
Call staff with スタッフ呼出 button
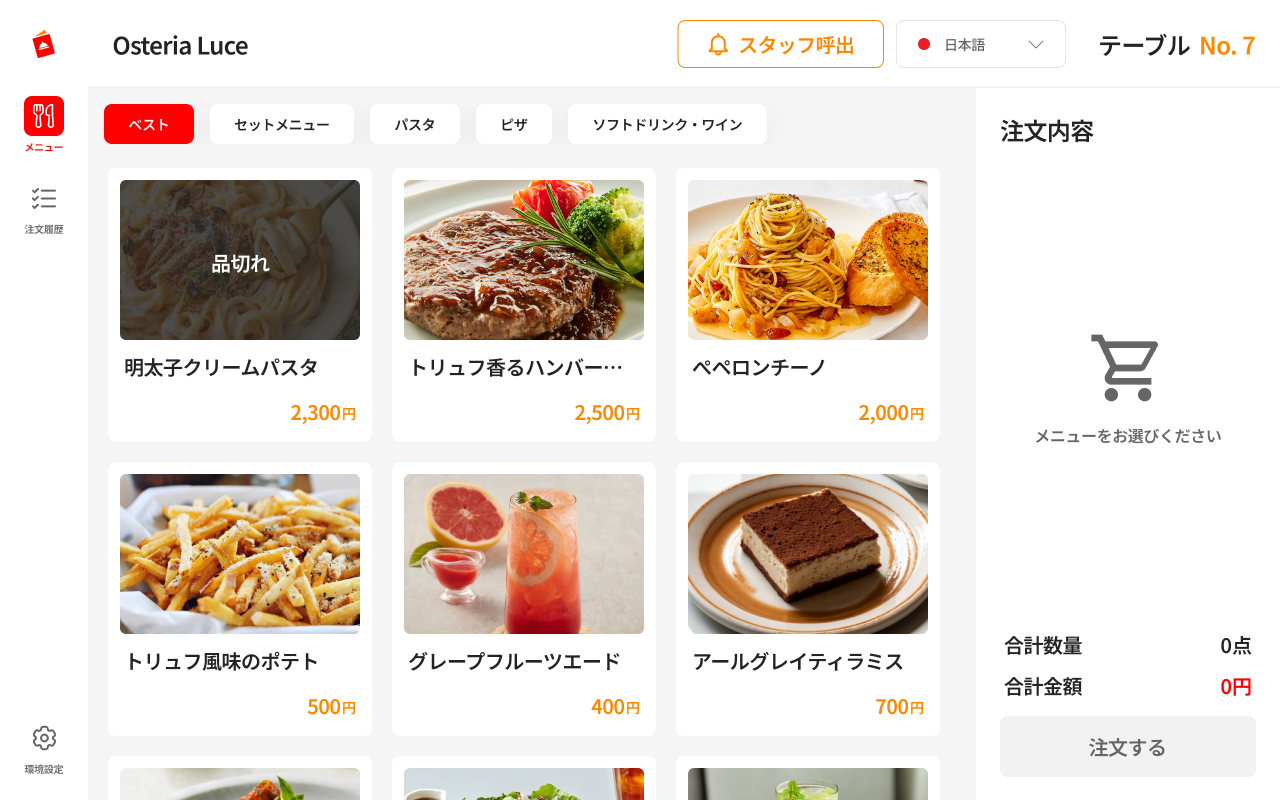[780, 44]
